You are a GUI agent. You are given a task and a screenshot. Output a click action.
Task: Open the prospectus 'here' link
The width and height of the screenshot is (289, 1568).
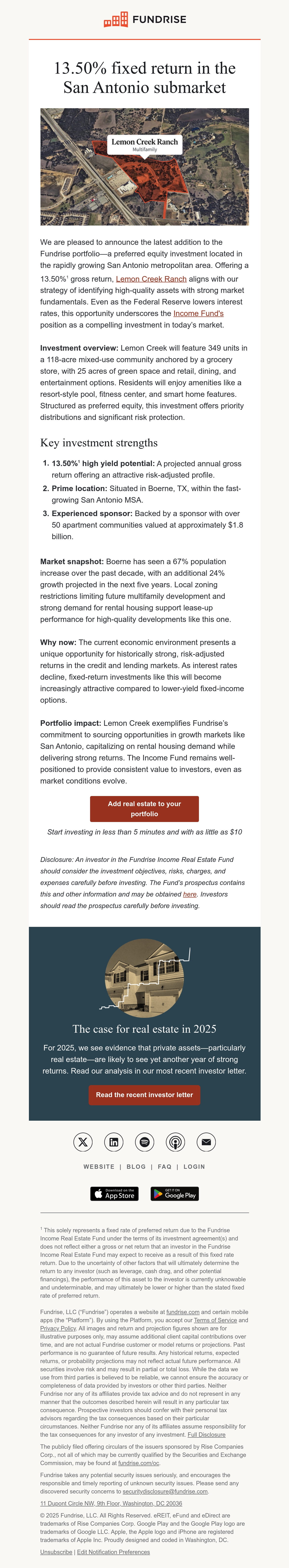coord(190,894)
